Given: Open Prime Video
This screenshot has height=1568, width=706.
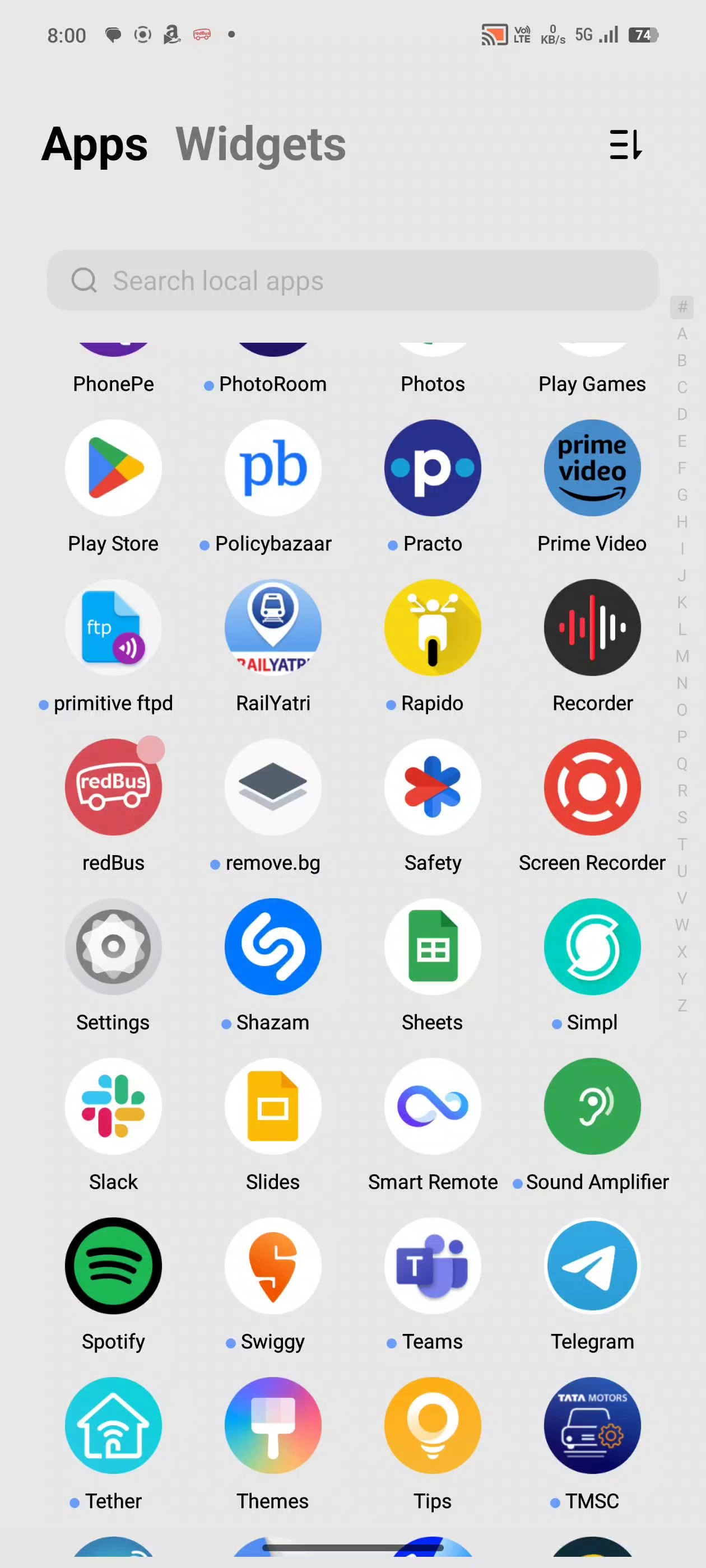Looking at the screenshot, I should pyautogui.click(x=592, y=468).
